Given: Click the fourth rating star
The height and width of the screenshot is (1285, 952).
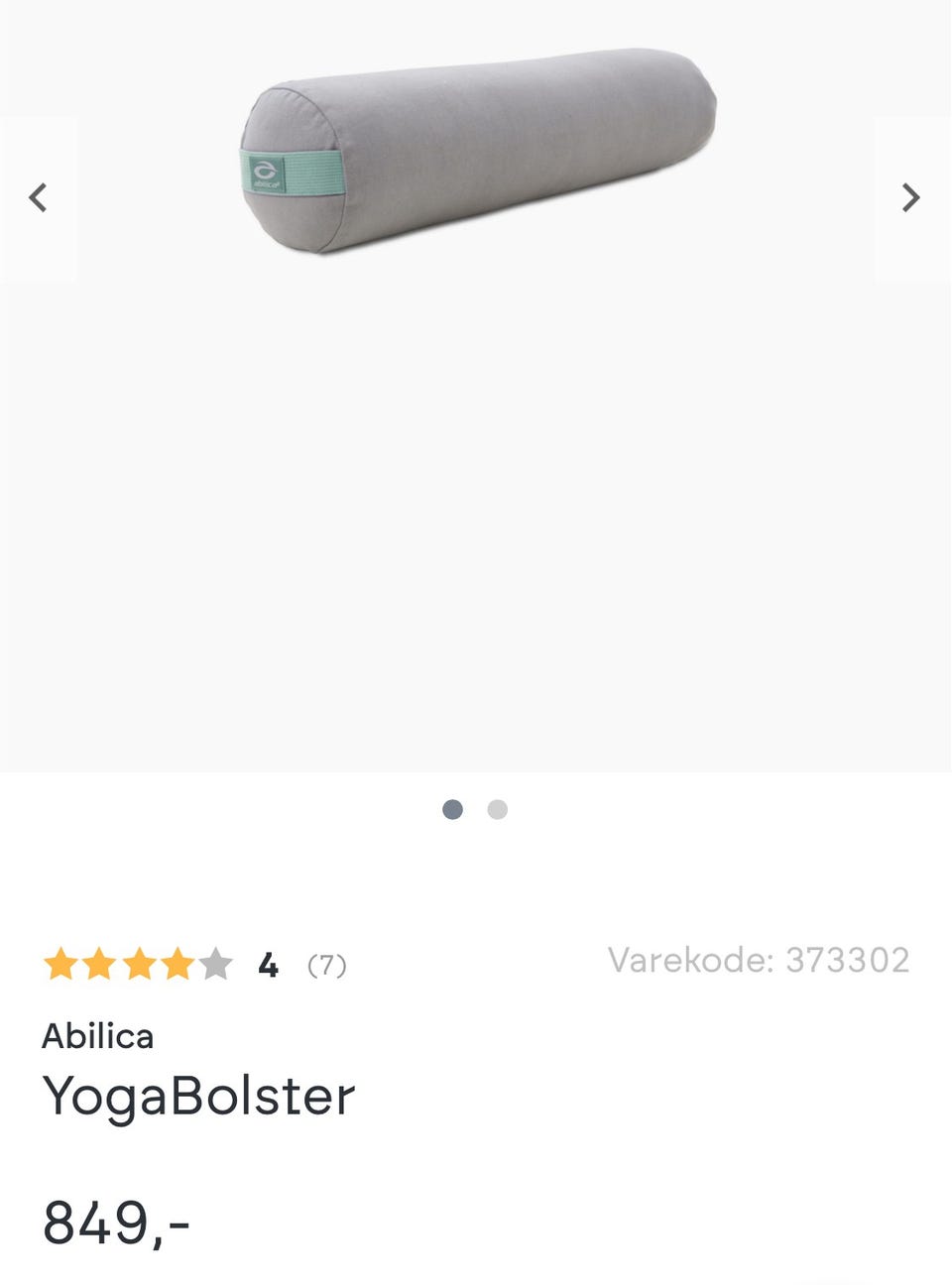Looking at the screenshot, I should [178, 964].
